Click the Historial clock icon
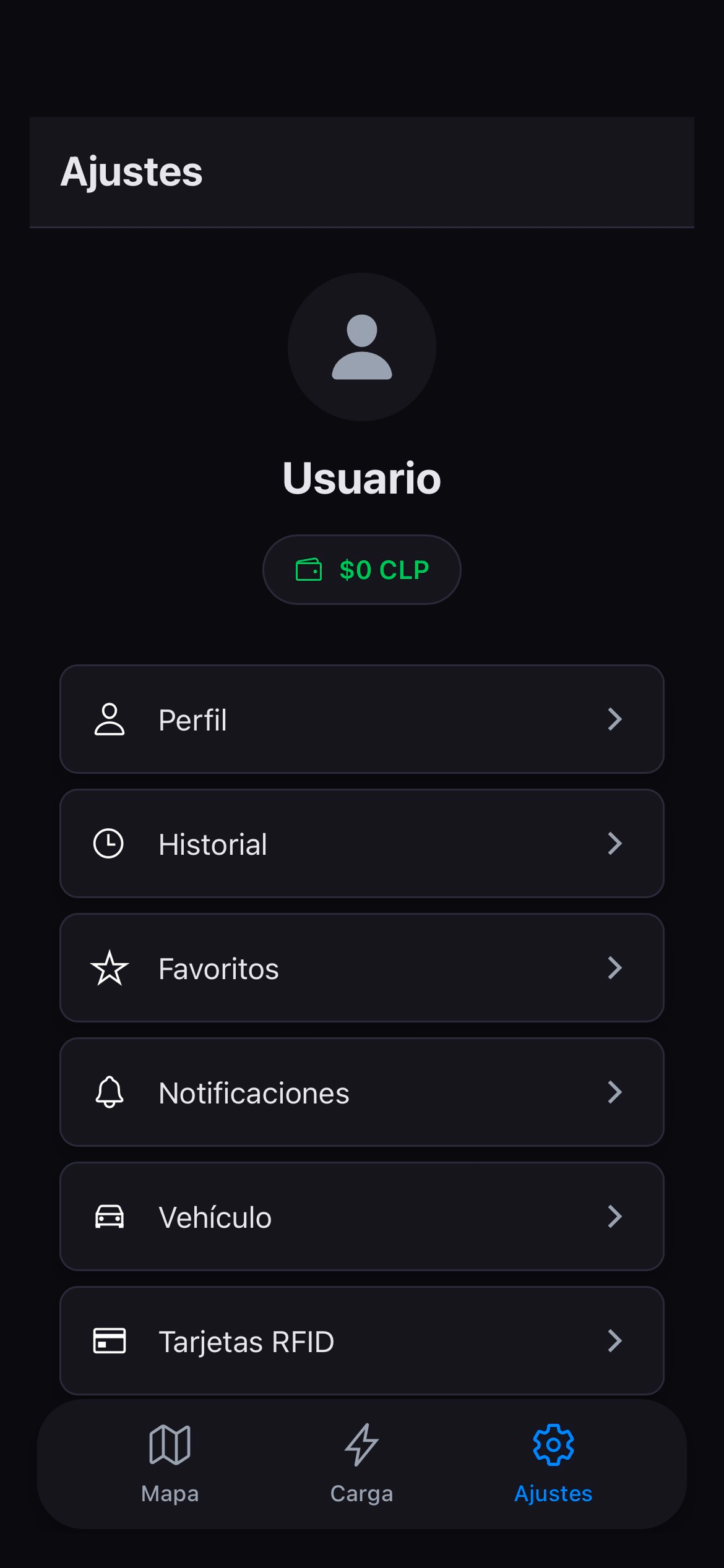 tap(110, 843)
